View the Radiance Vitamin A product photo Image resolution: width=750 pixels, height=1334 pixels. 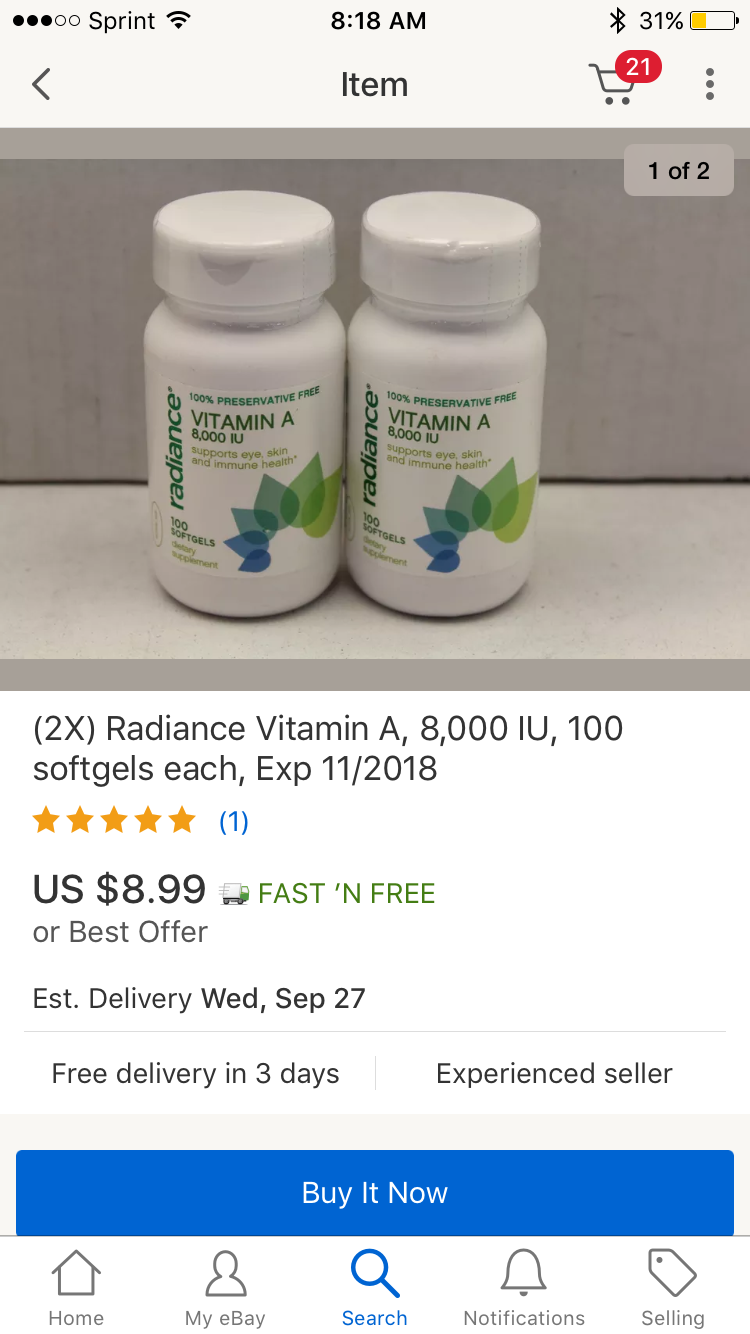tap(375, 410)
